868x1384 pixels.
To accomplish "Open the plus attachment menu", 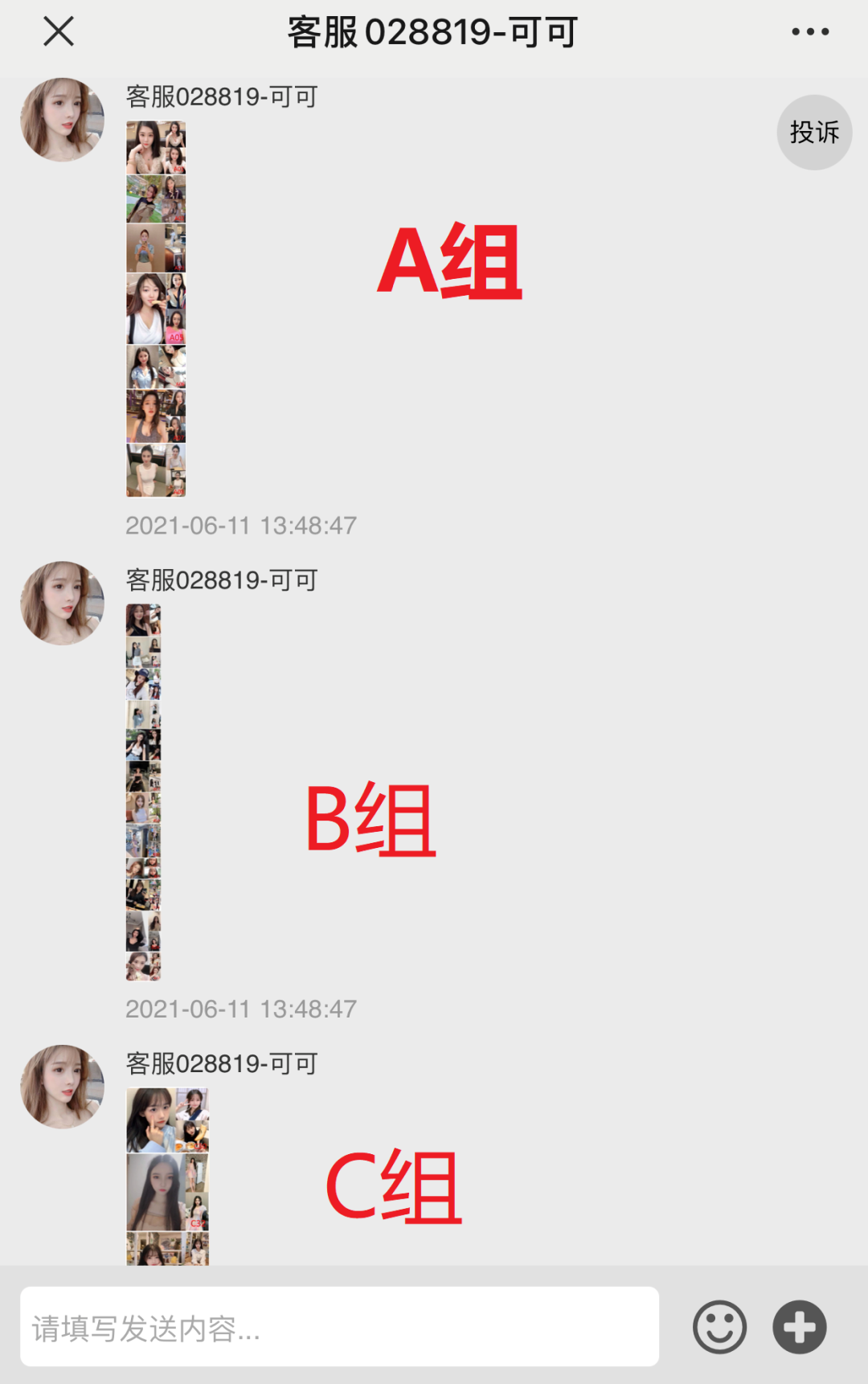I will point(799,1327).
